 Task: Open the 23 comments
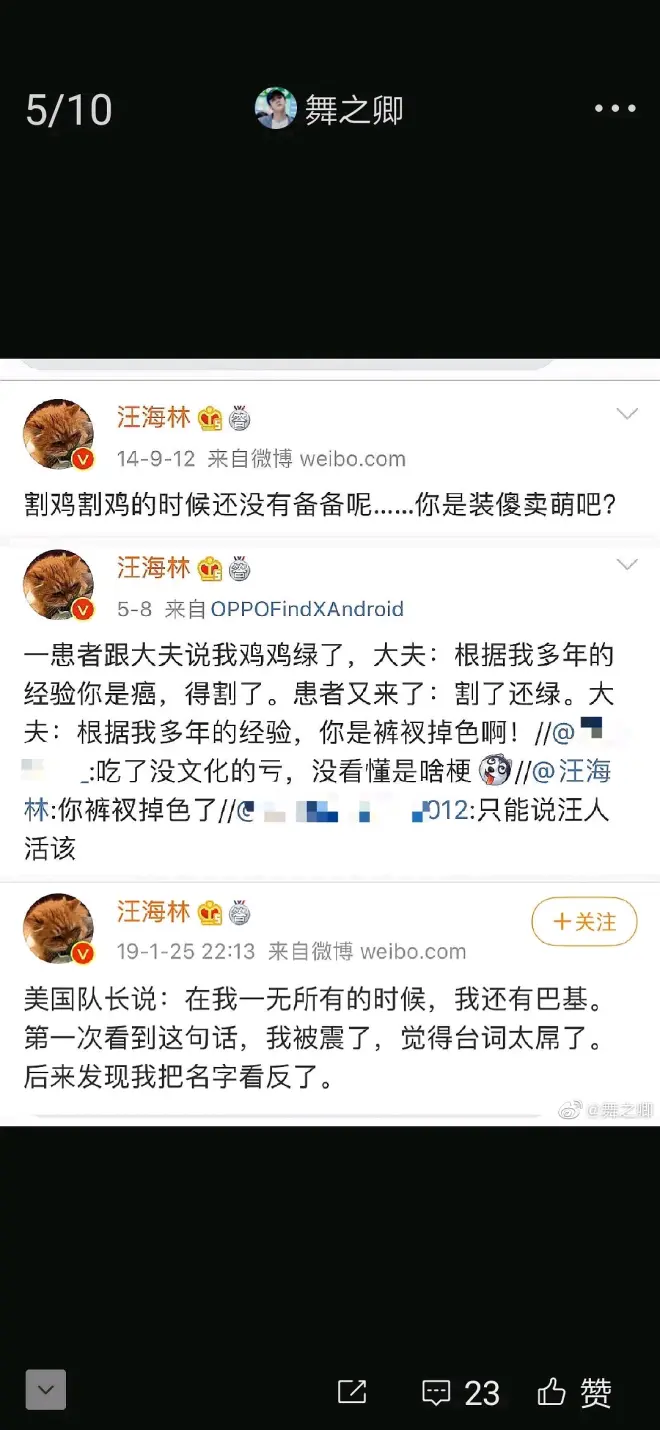(461, 1392)
